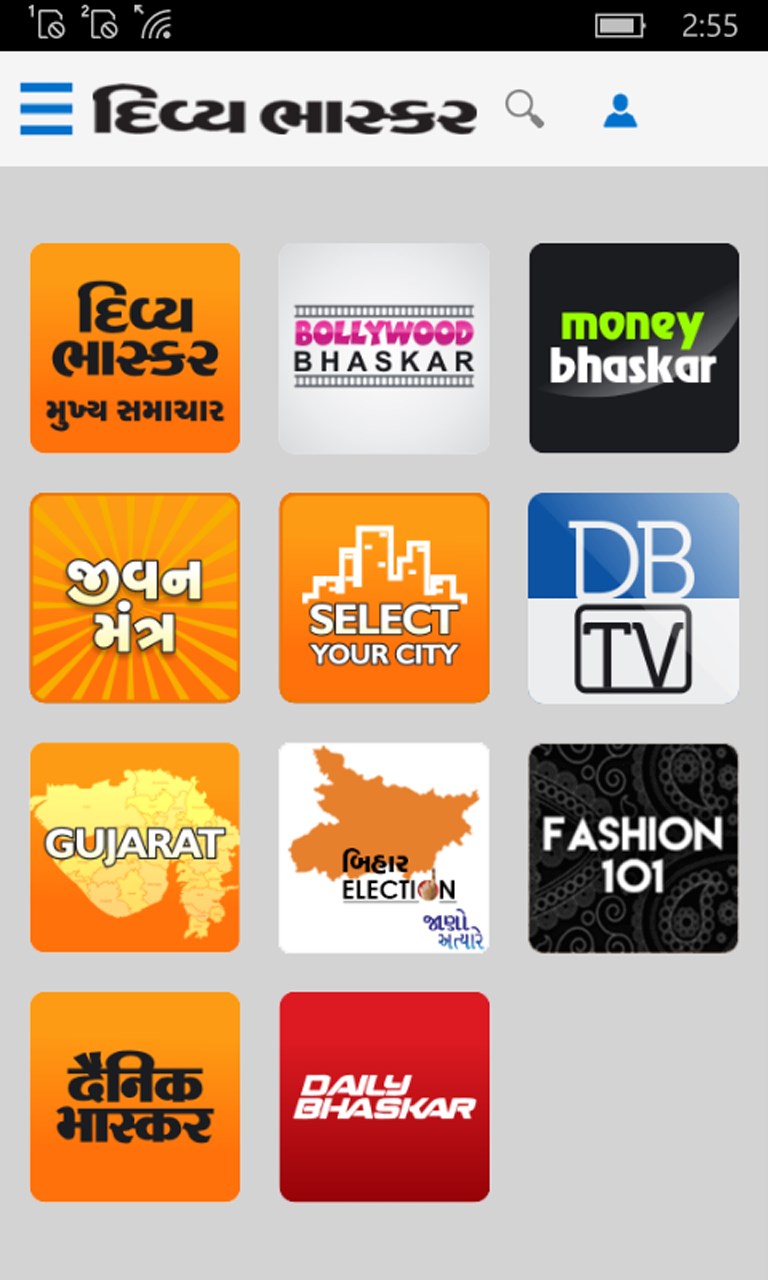Viewport: 768px width, 1280px height.
Task: Open the Dainik Bhaskar Hindi tile
Action: tap(135, 1096)
